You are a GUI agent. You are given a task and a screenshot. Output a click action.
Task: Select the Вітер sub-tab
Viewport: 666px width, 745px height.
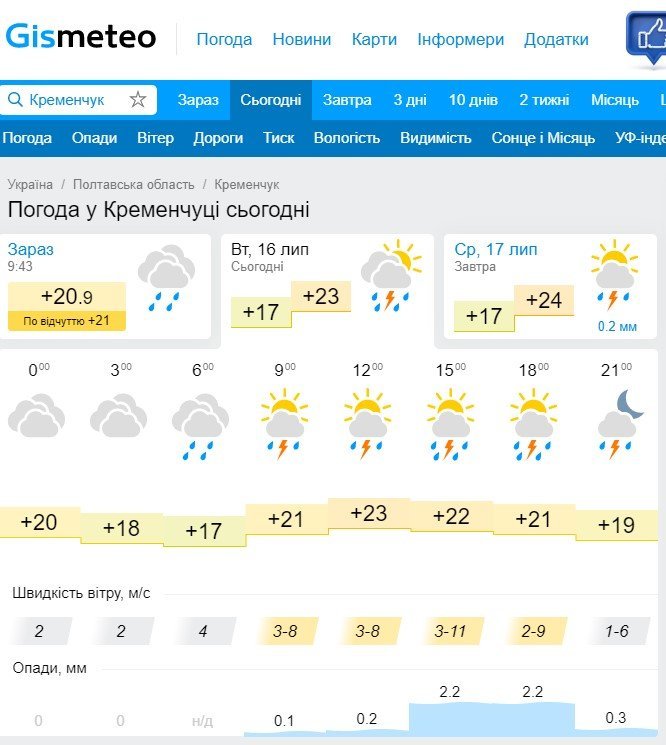155,138
